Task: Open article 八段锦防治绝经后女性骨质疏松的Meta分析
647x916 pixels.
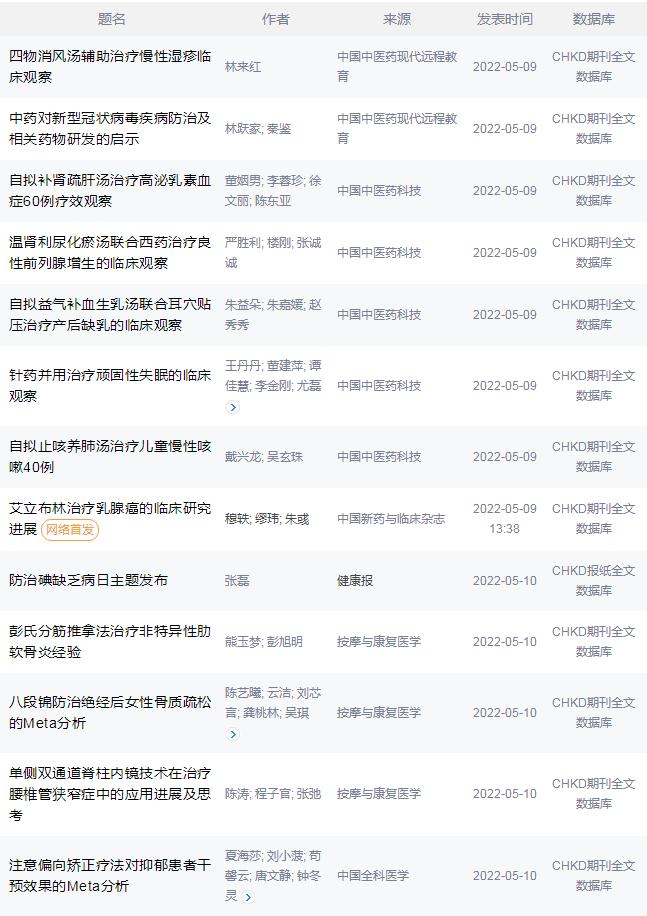Action: coord(110,712)
